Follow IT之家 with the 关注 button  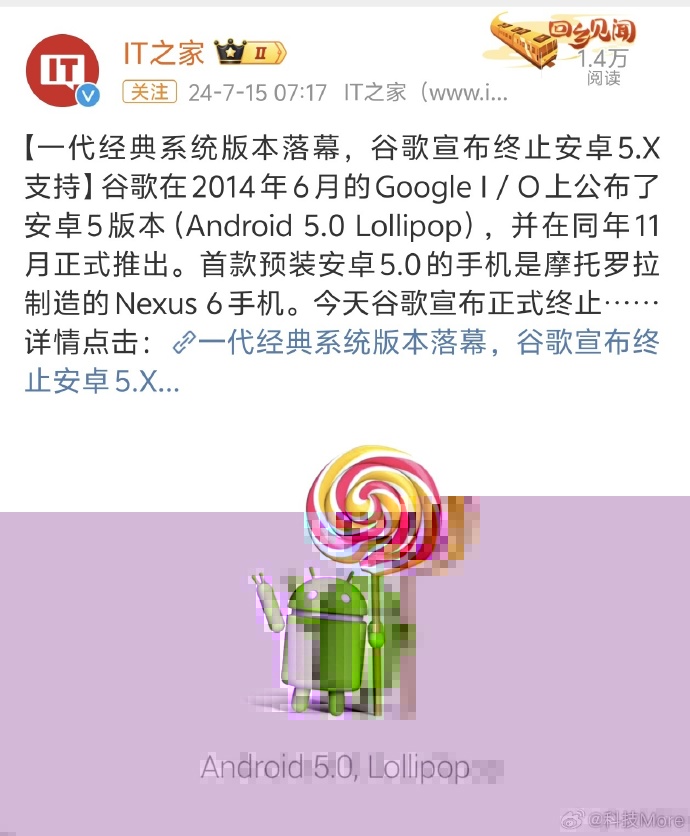150,92
